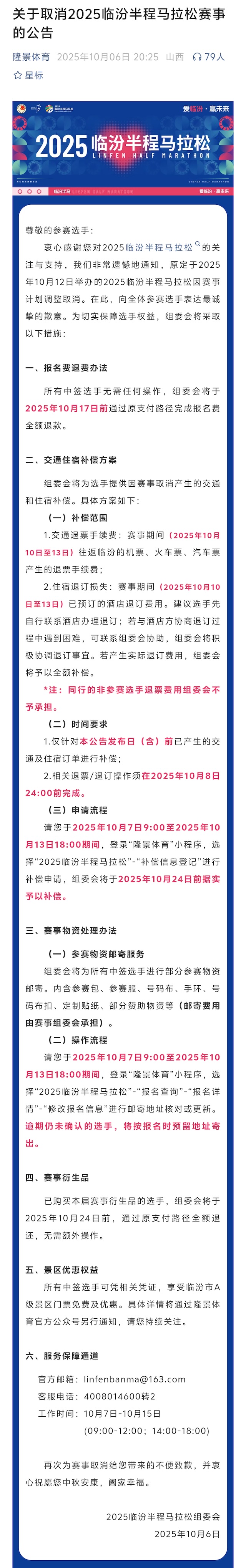Open the 隆景体育 account page
246x1568 pixels.
[31, 56]
